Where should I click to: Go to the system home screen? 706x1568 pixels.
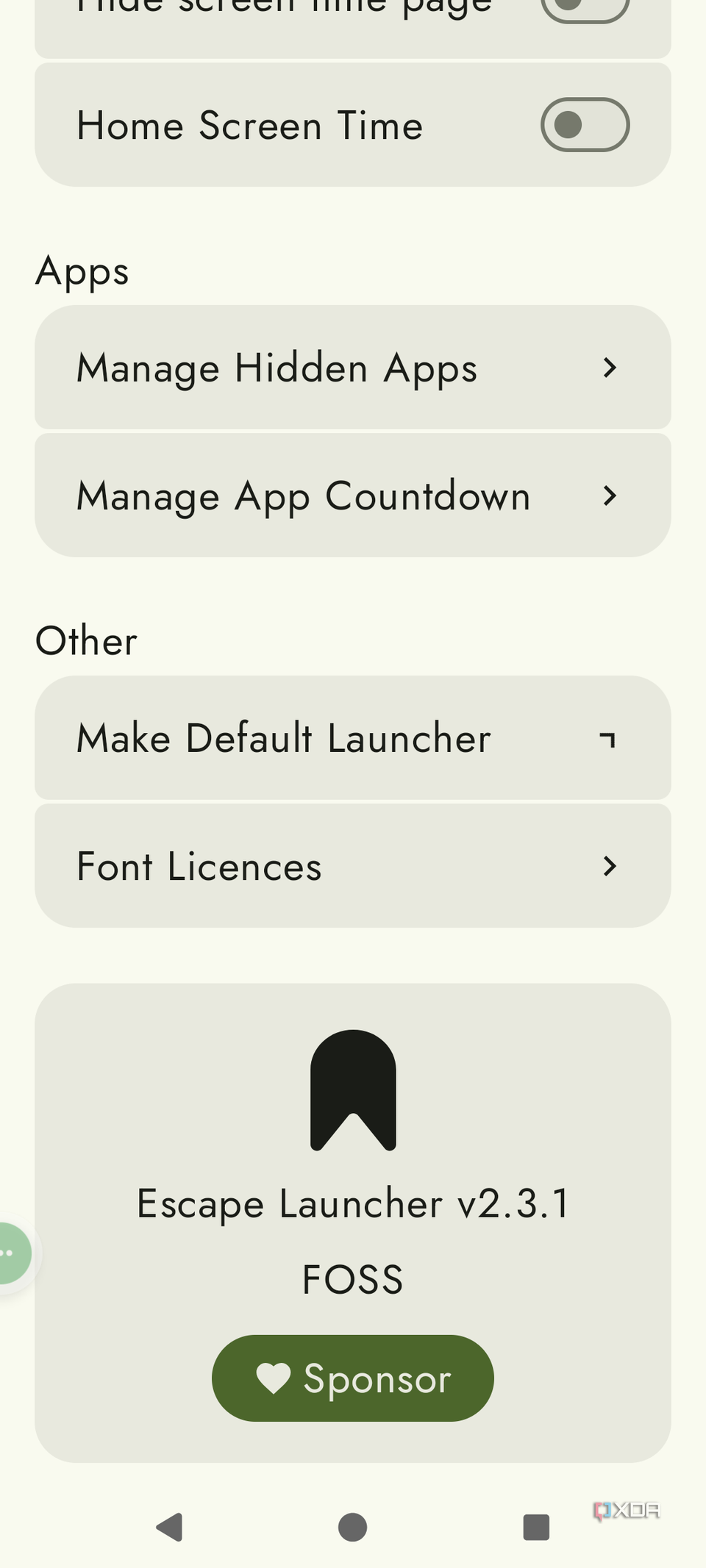(x=352, y=1527)
